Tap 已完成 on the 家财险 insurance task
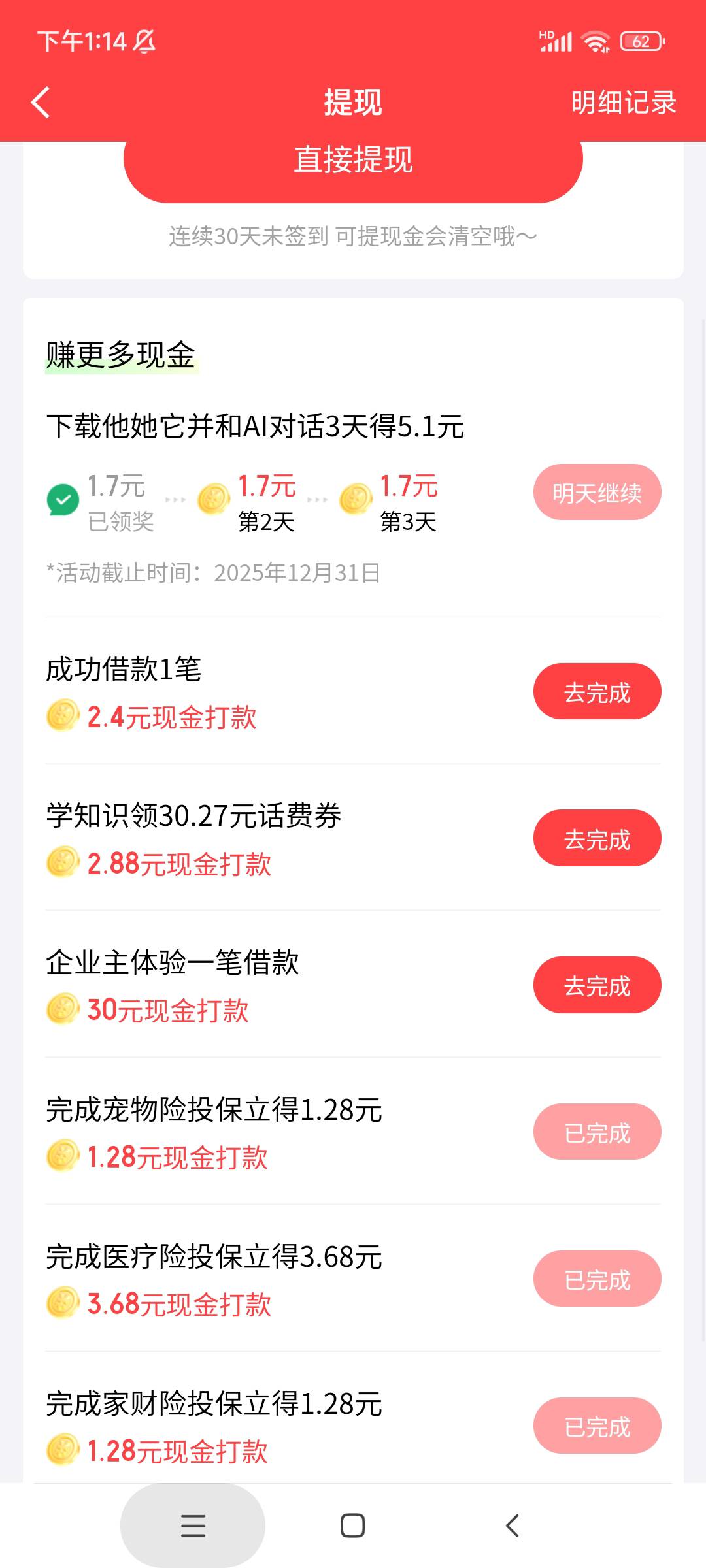The image size is (706, 1568). 597,1426
